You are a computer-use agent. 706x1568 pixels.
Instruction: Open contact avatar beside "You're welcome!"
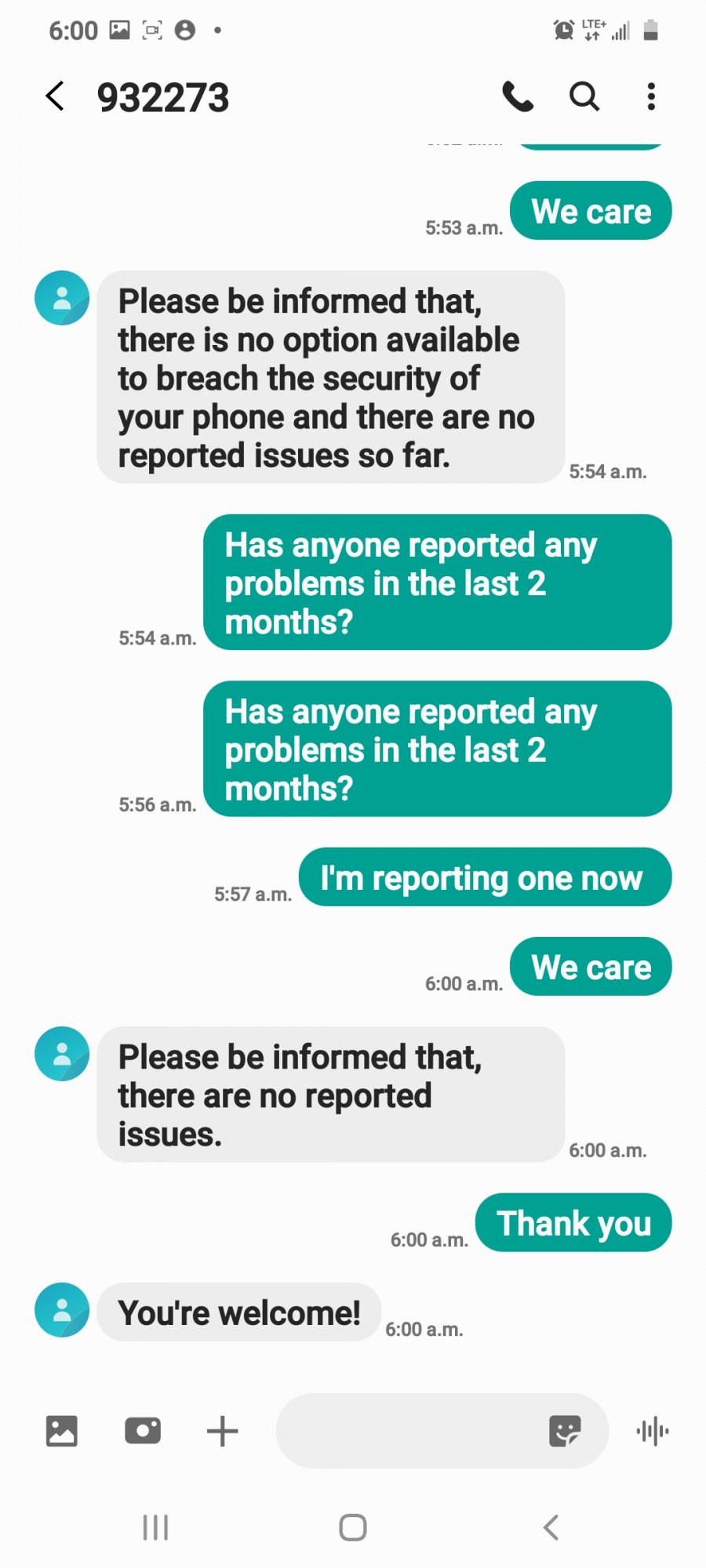[x=62, y=1310]
